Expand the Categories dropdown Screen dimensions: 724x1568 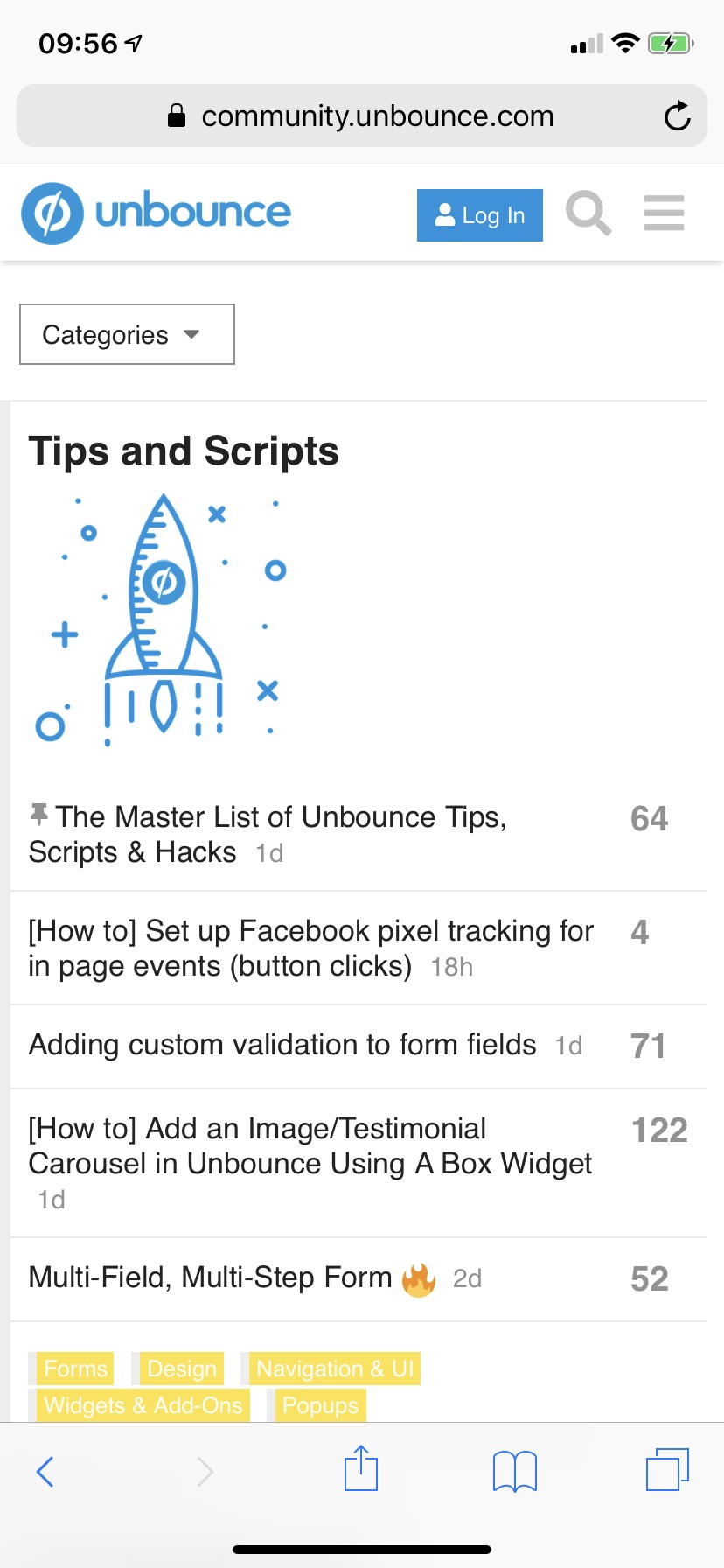tap(127, 334)
